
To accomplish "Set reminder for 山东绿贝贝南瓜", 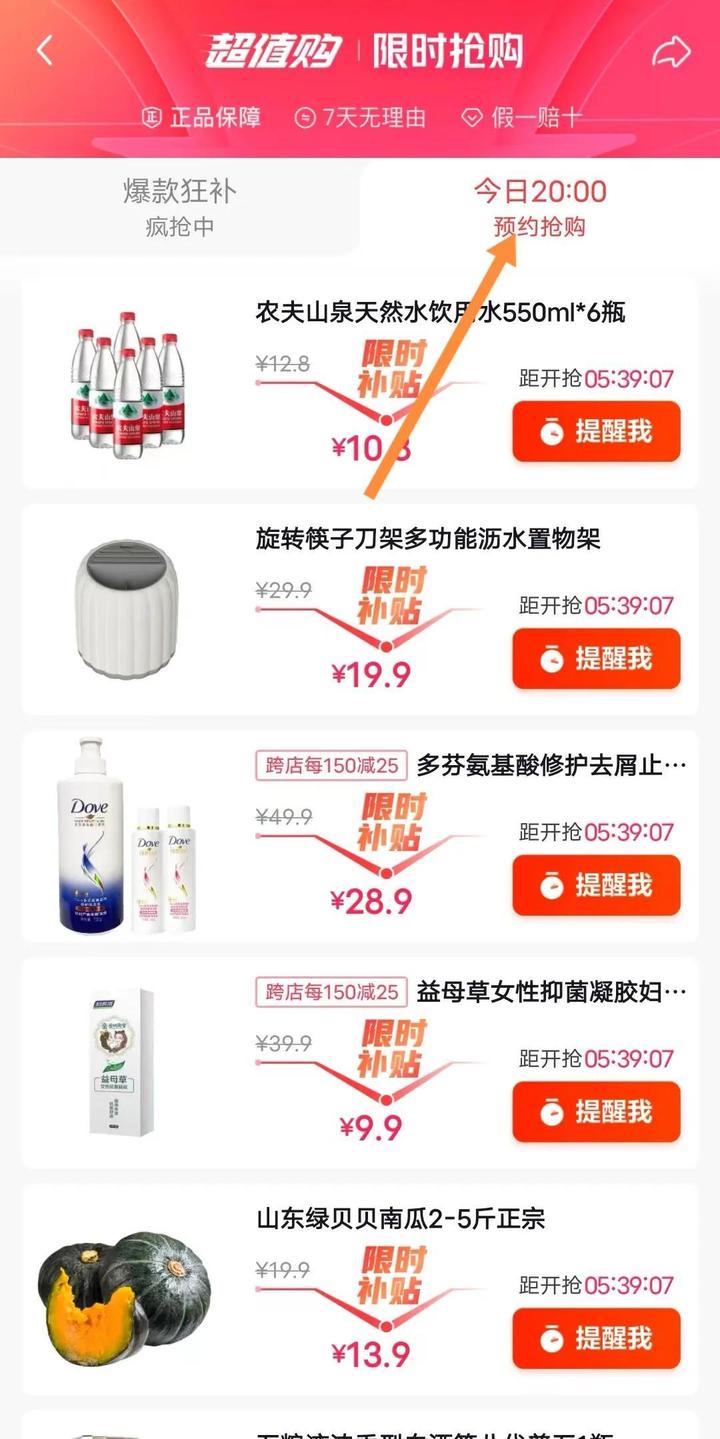I will [596, 1338].
